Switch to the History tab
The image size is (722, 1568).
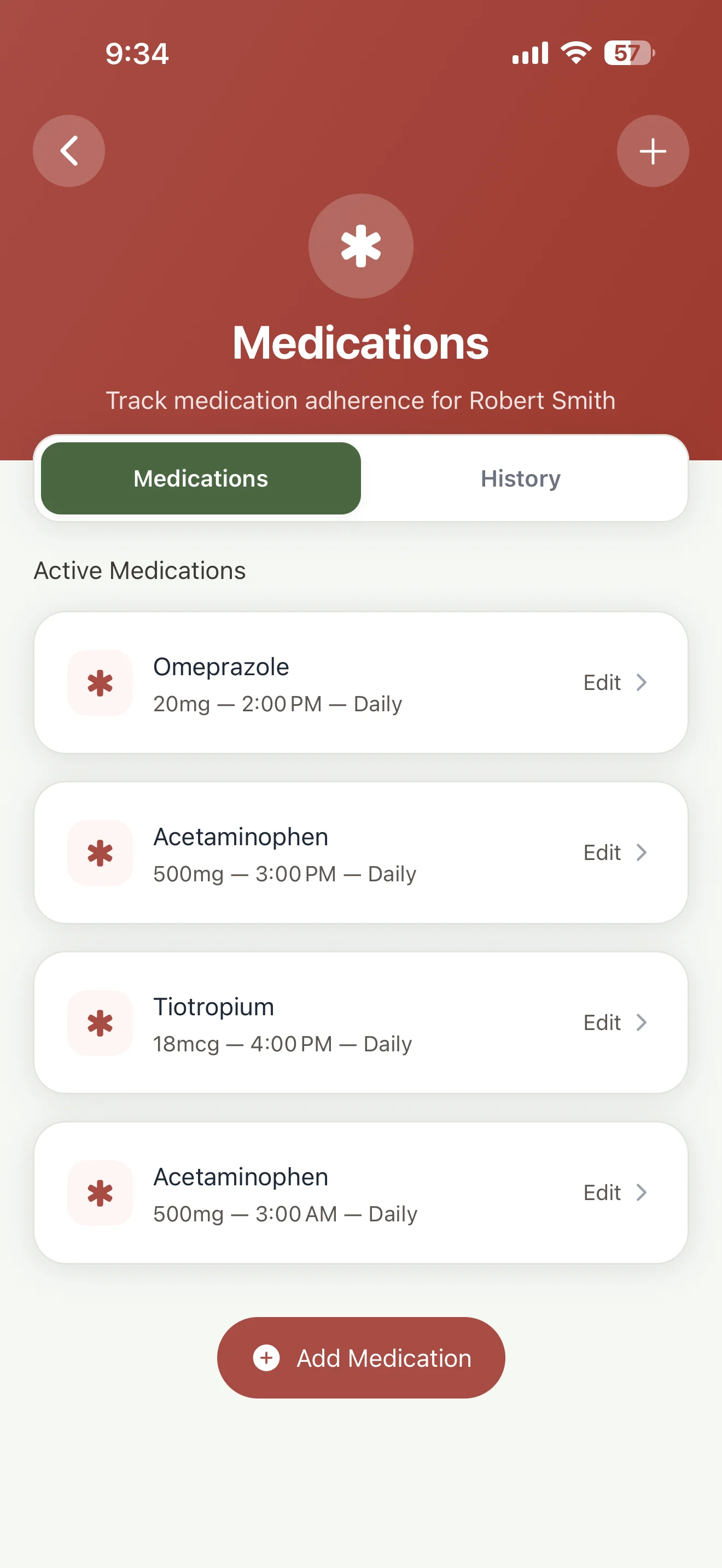[520, 478]
